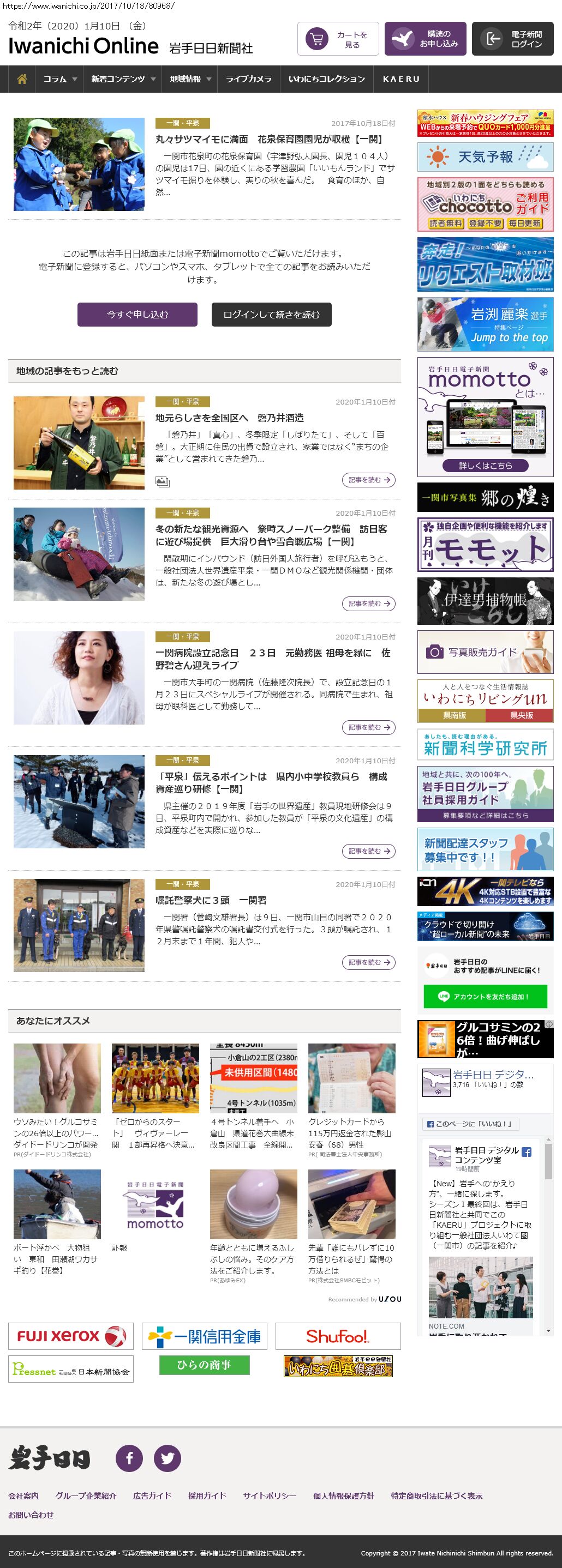Go to お問い合わせ contact page
Image resolution: width=562 pixels, height=1568 pixels.
click(x=31, y=1515)
